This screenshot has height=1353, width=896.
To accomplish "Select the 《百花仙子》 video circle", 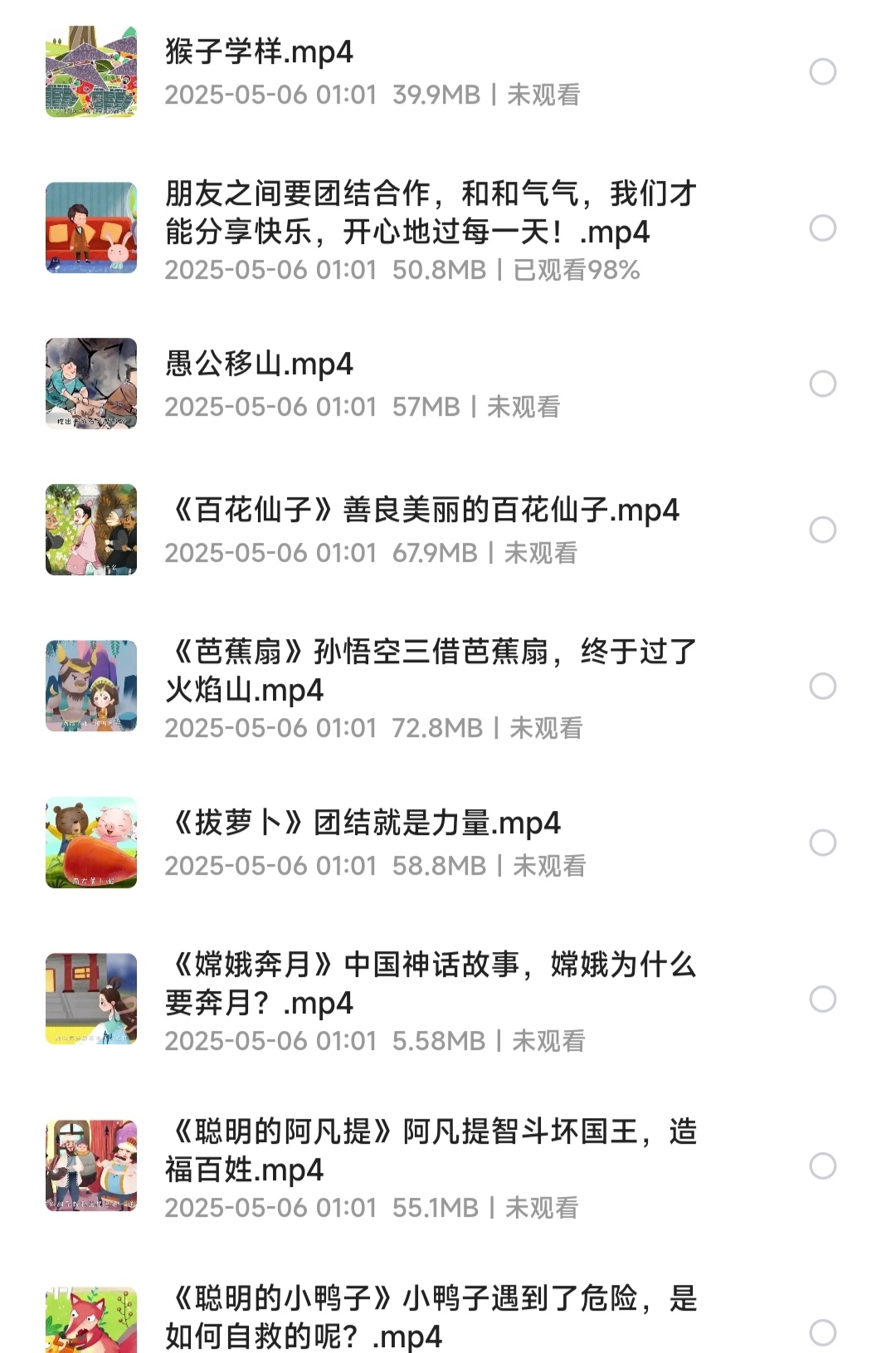I will (x=822, y=530).
